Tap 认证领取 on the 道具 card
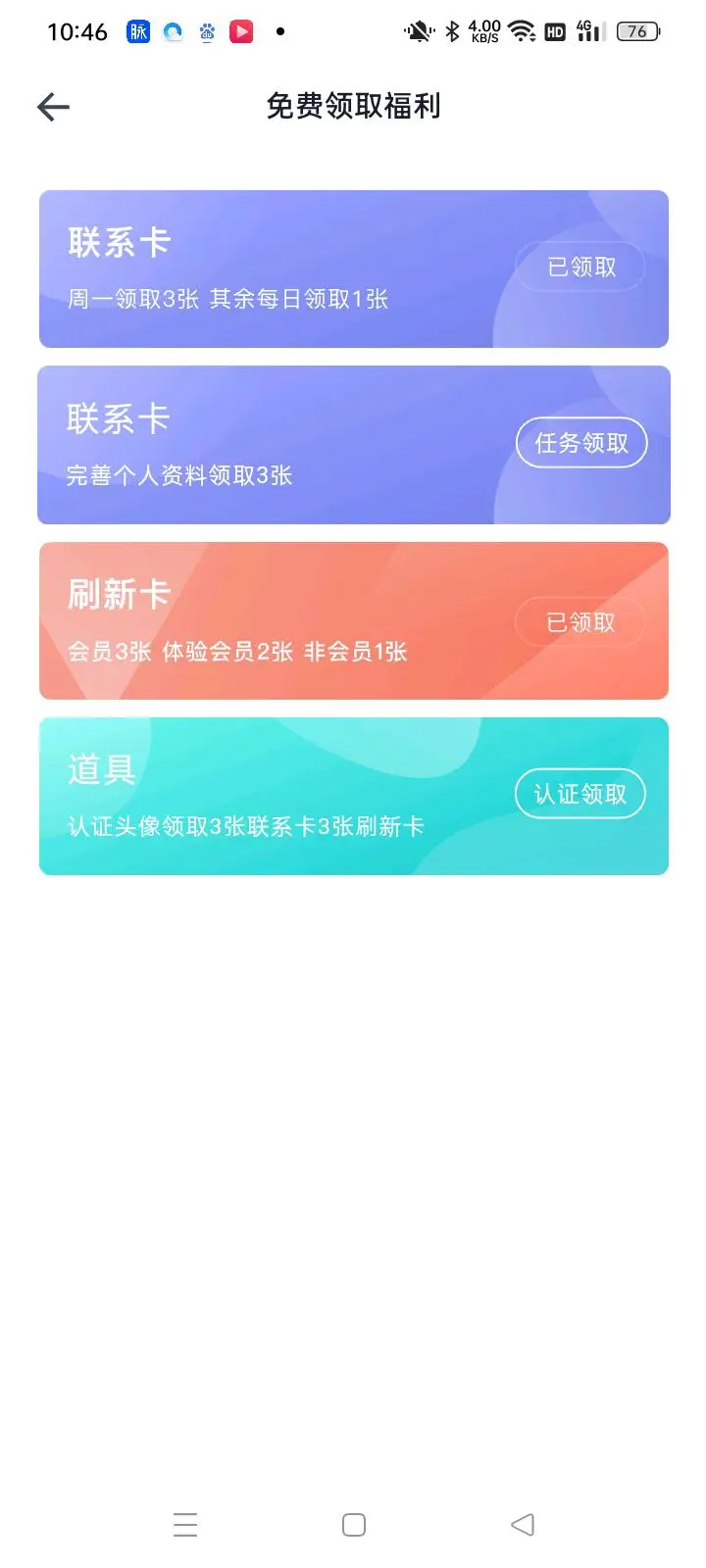Screen dimensions: 706x1568 [580, 794]
